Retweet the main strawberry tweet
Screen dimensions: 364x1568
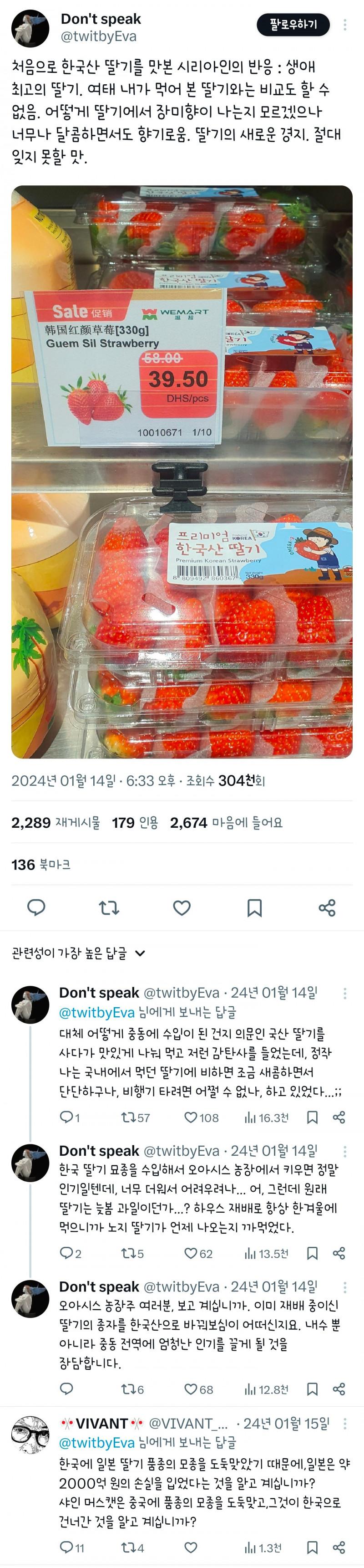[x=109, y=907]
